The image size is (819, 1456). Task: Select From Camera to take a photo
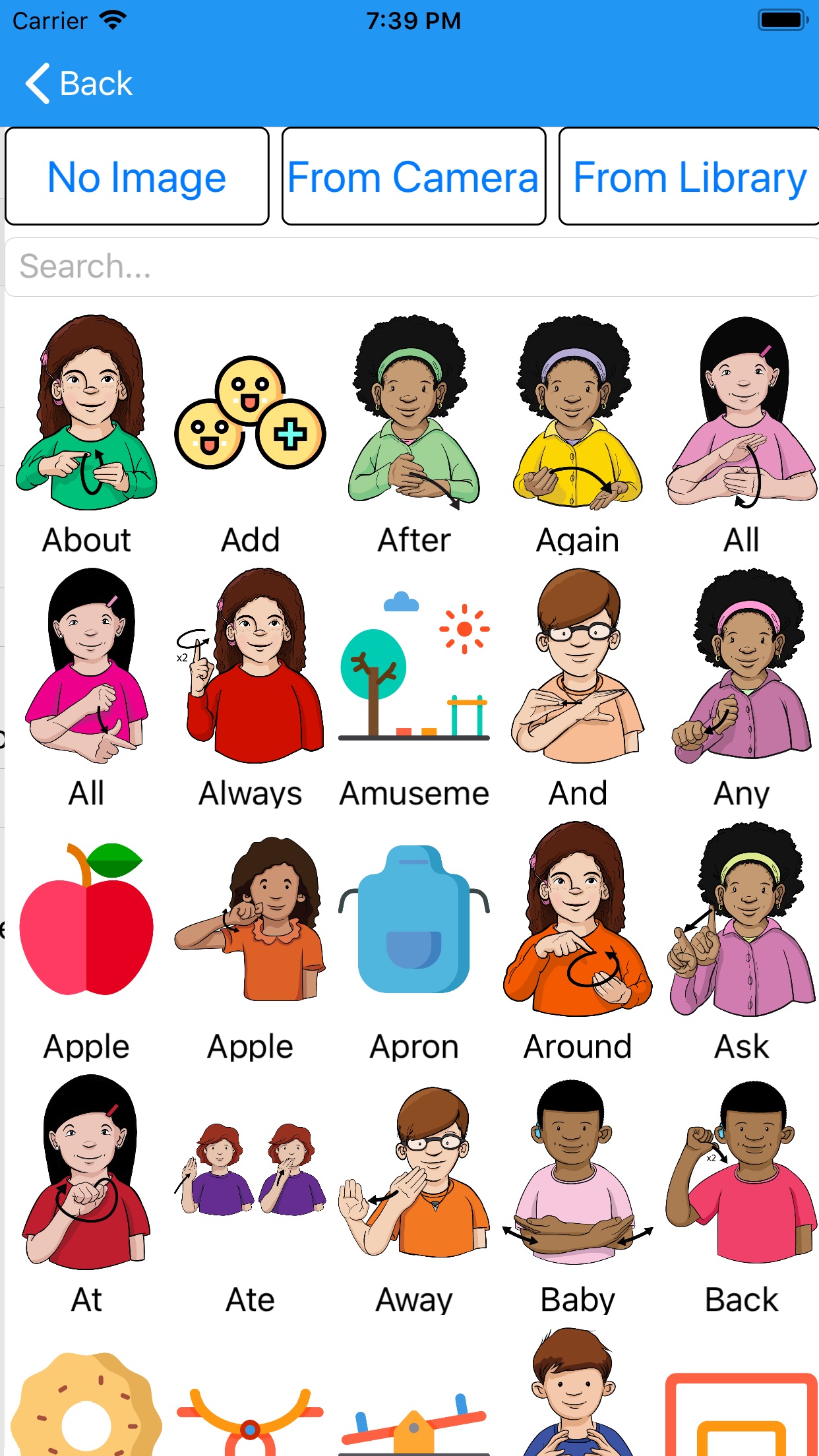pyautogui.click(x=413, y=176)
